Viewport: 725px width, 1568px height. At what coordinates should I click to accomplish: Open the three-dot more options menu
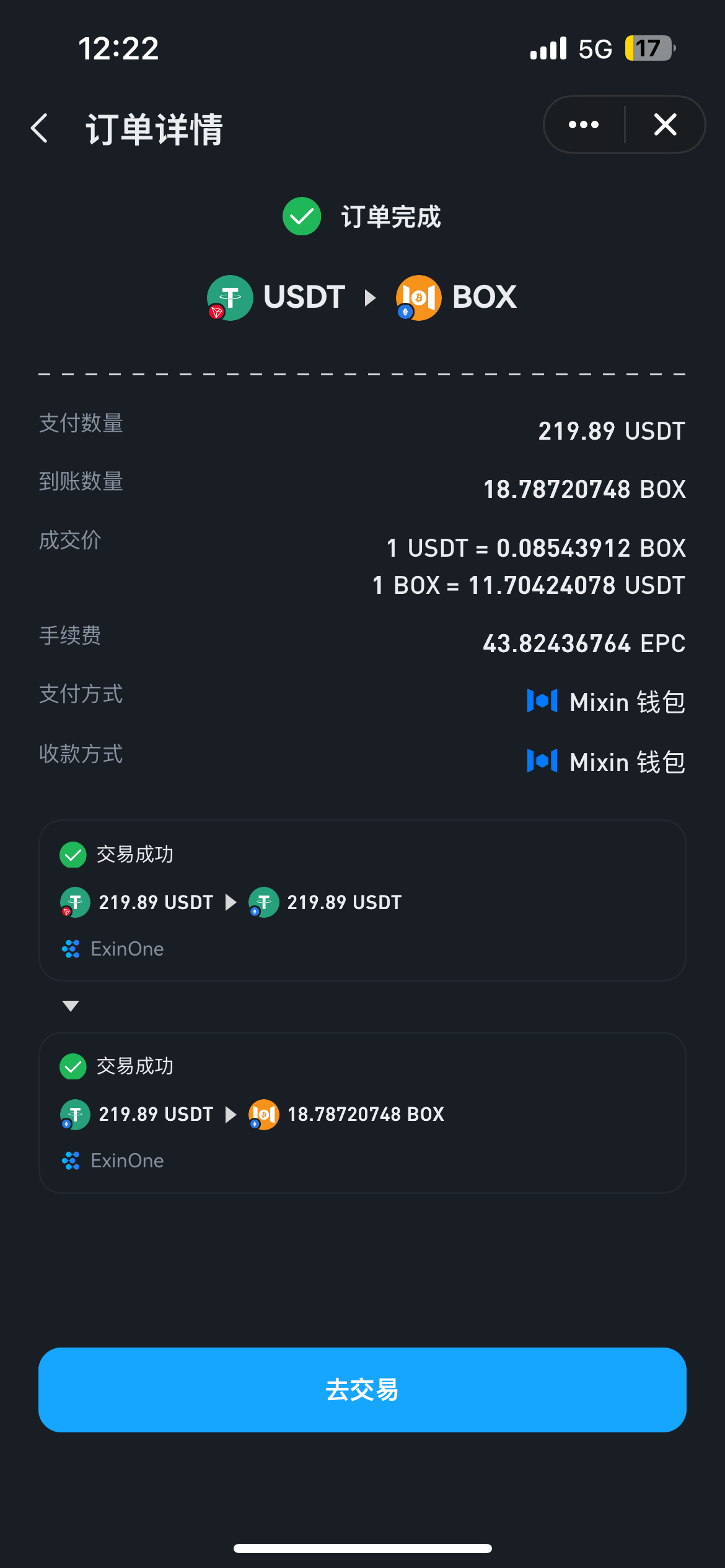click(584, 125)
